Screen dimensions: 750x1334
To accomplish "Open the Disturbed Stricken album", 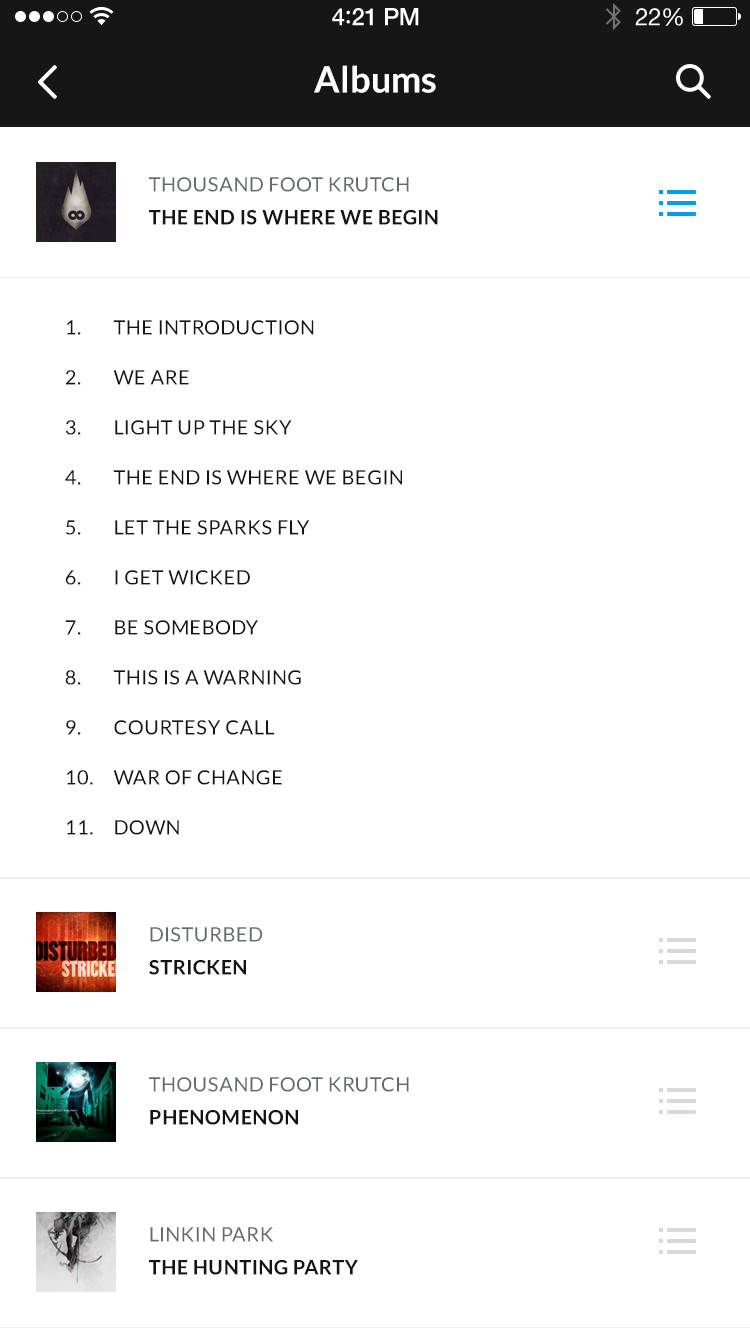I will pos(375,952).
